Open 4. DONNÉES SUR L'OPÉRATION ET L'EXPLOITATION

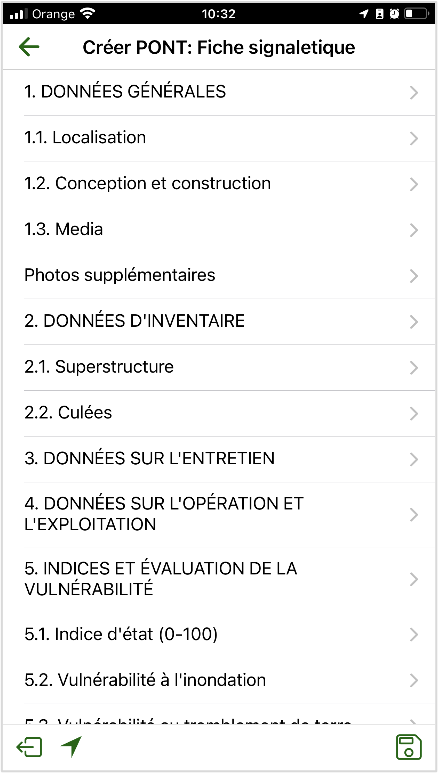tap(219, 514)
